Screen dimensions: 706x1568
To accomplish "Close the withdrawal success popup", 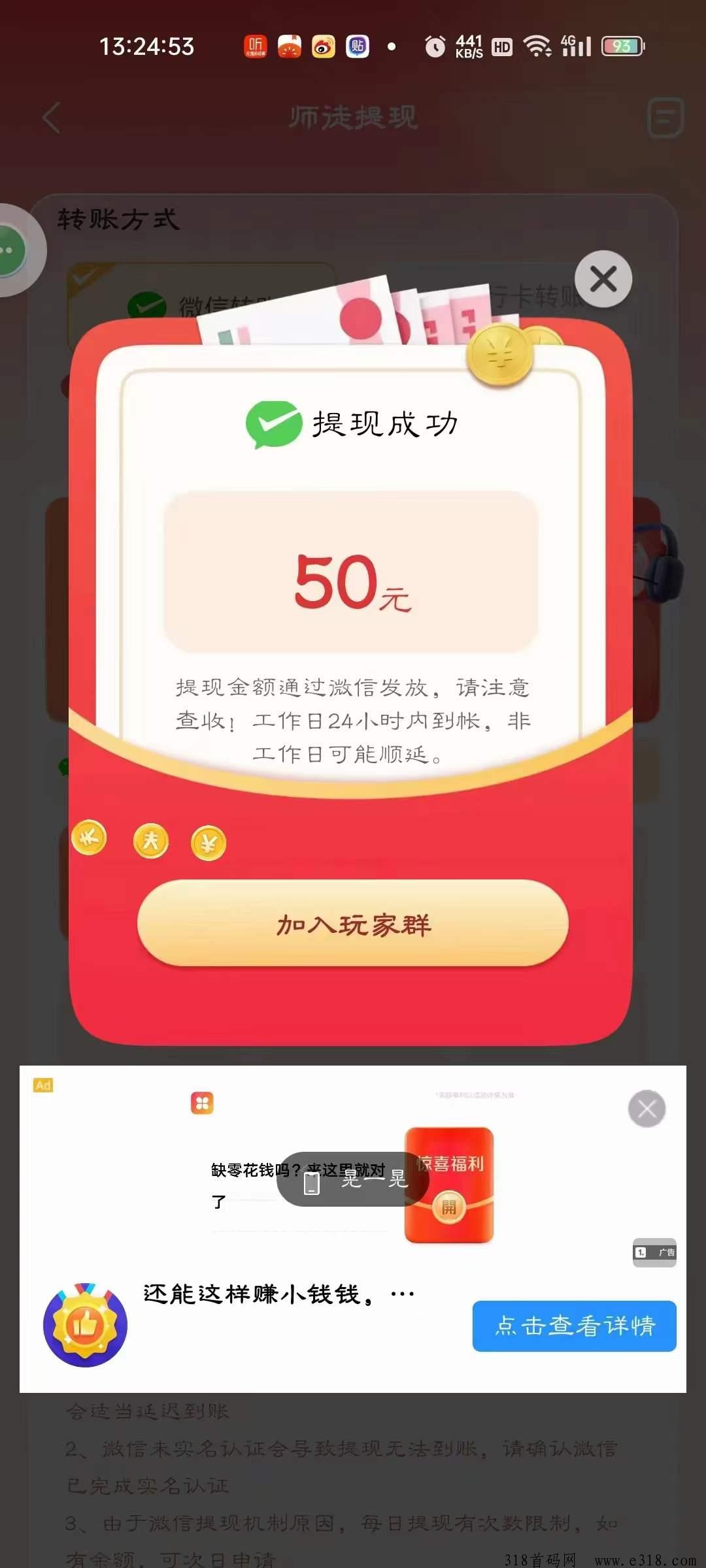I will 603,279.
